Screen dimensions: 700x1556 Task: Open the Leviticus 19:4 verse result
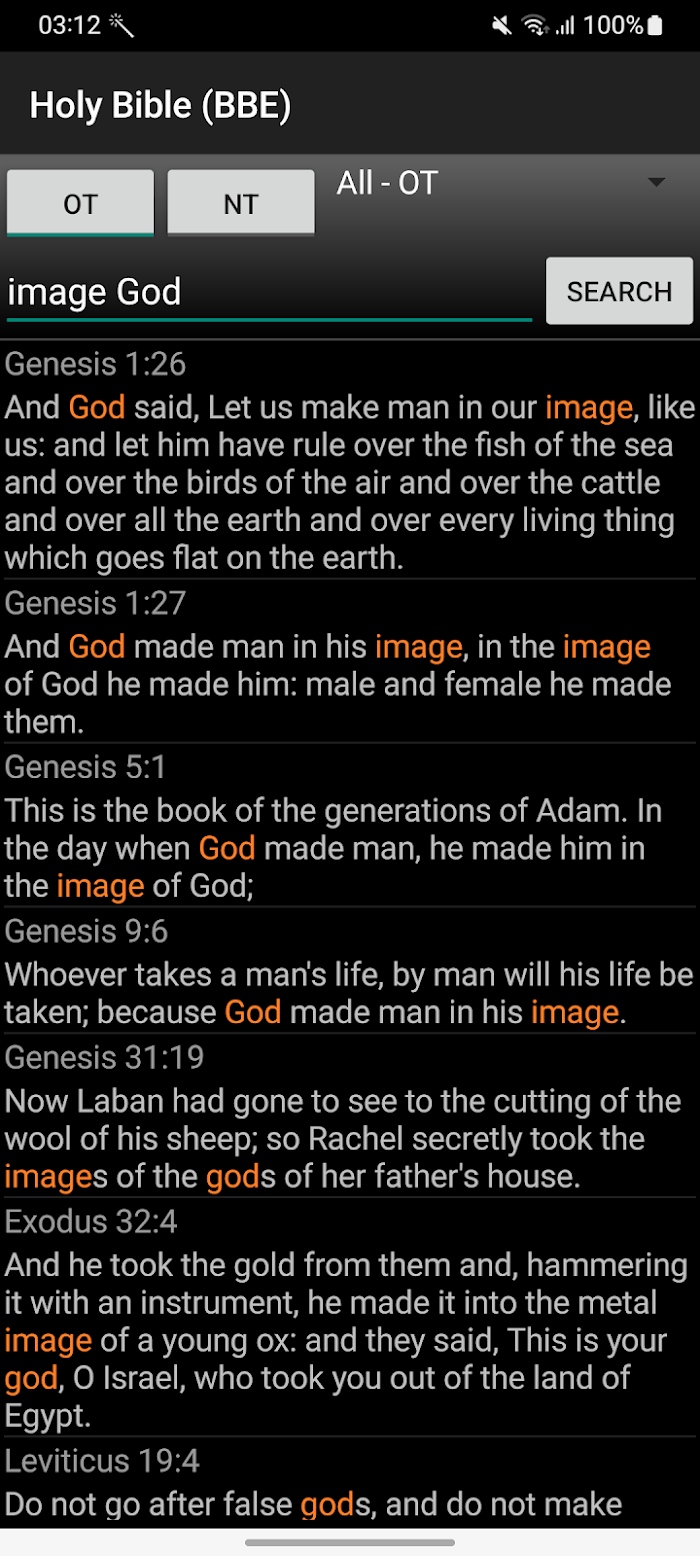coord(350,1483)
